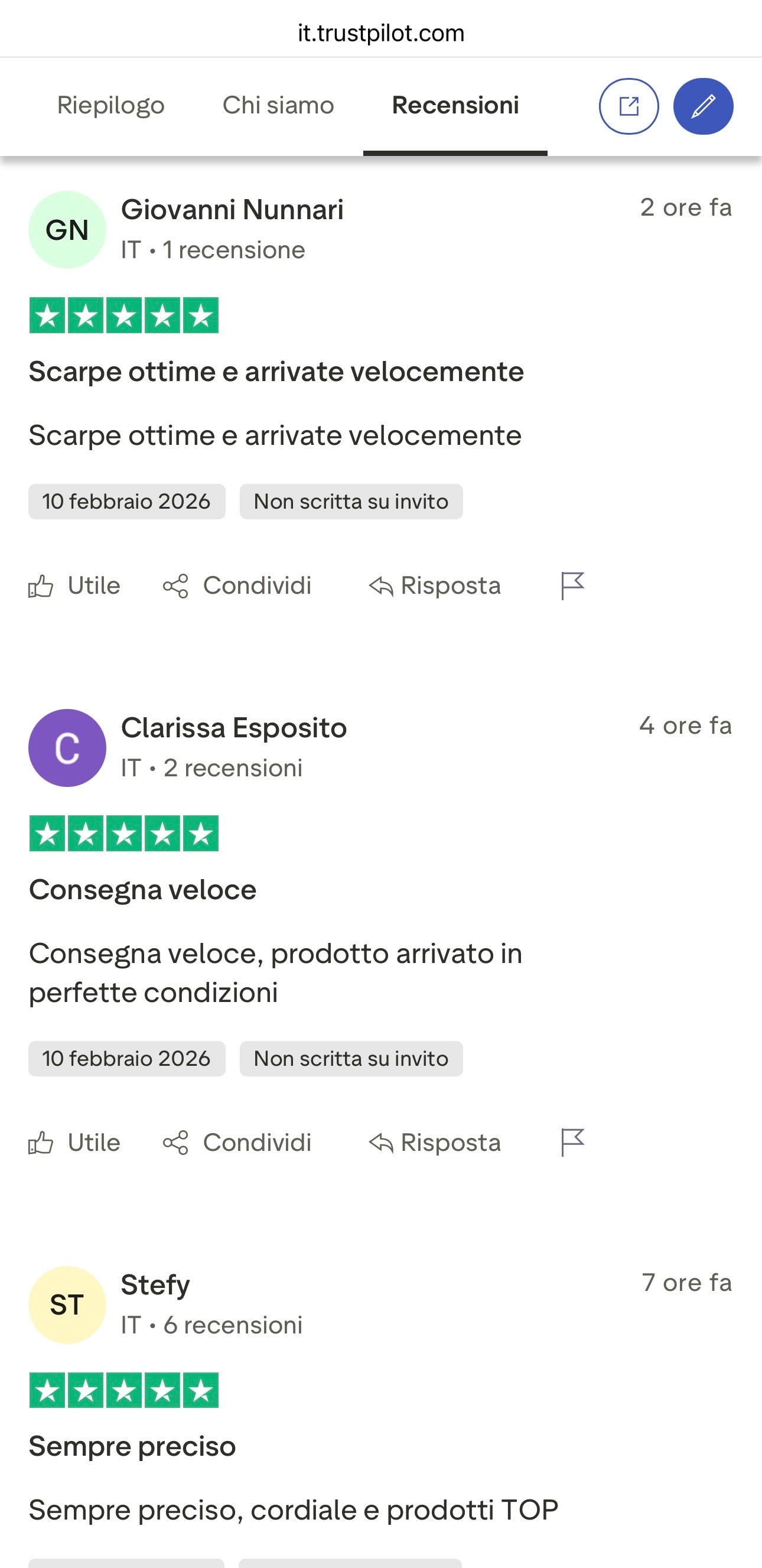Tap Risposta under Giovanni Nunnari's review

pyautogui.click(x=435, y=585)
